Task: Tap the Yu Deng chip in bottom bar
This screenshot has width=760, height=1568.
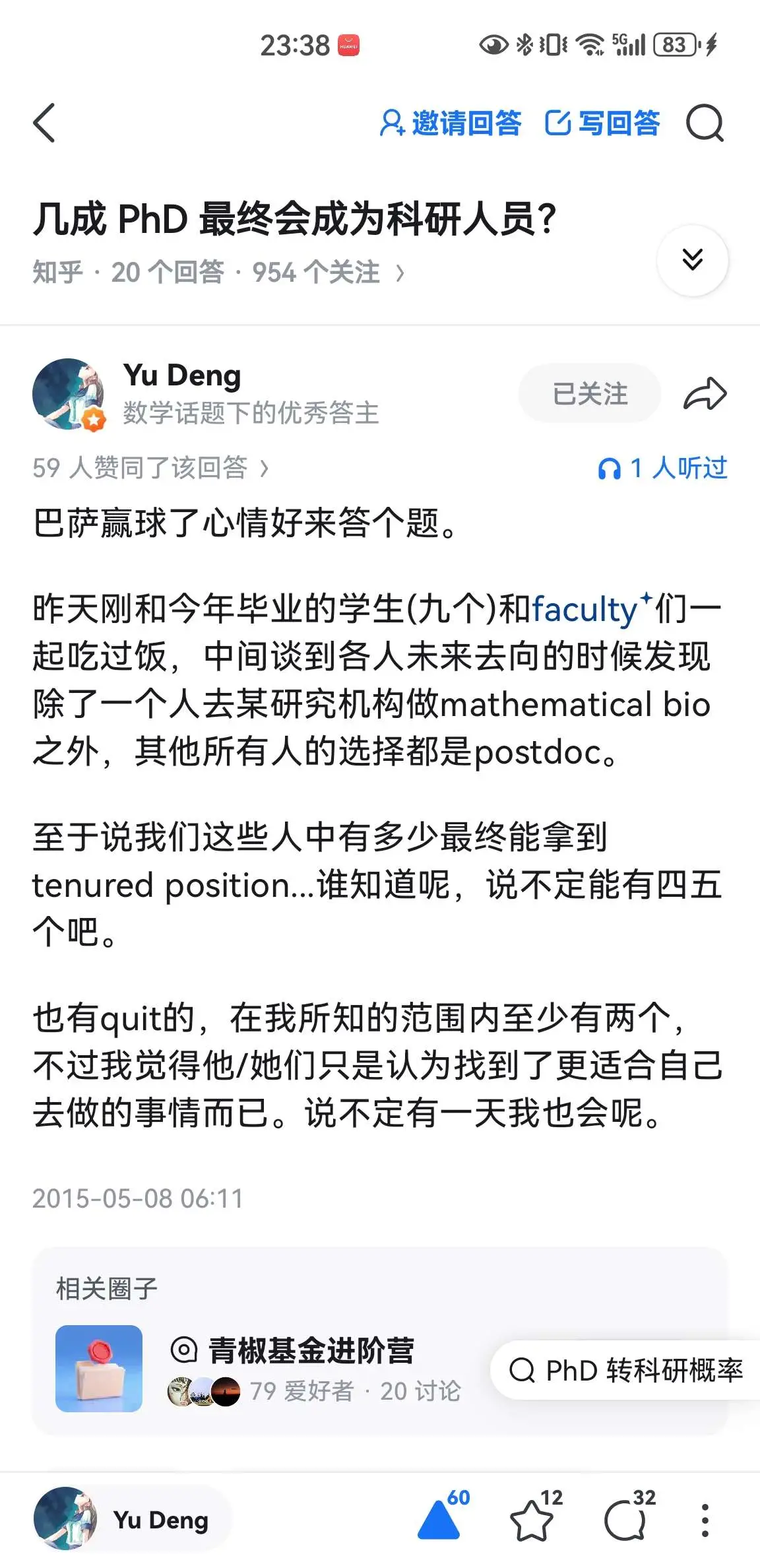Action: [131, 1520]
